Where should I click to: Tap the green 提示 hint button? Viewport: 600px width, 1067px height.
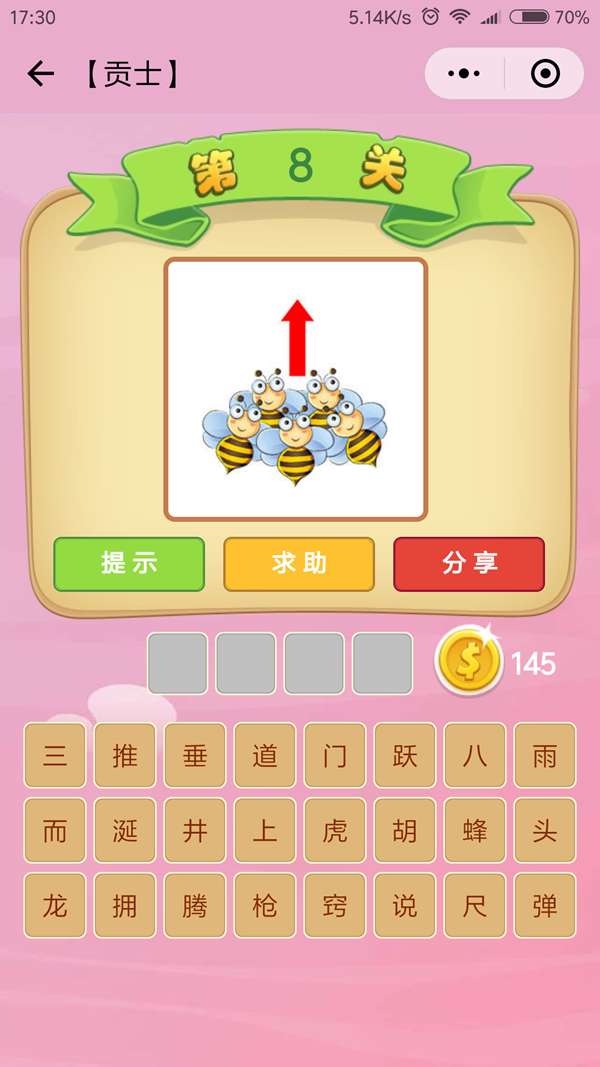pos(129,564)
